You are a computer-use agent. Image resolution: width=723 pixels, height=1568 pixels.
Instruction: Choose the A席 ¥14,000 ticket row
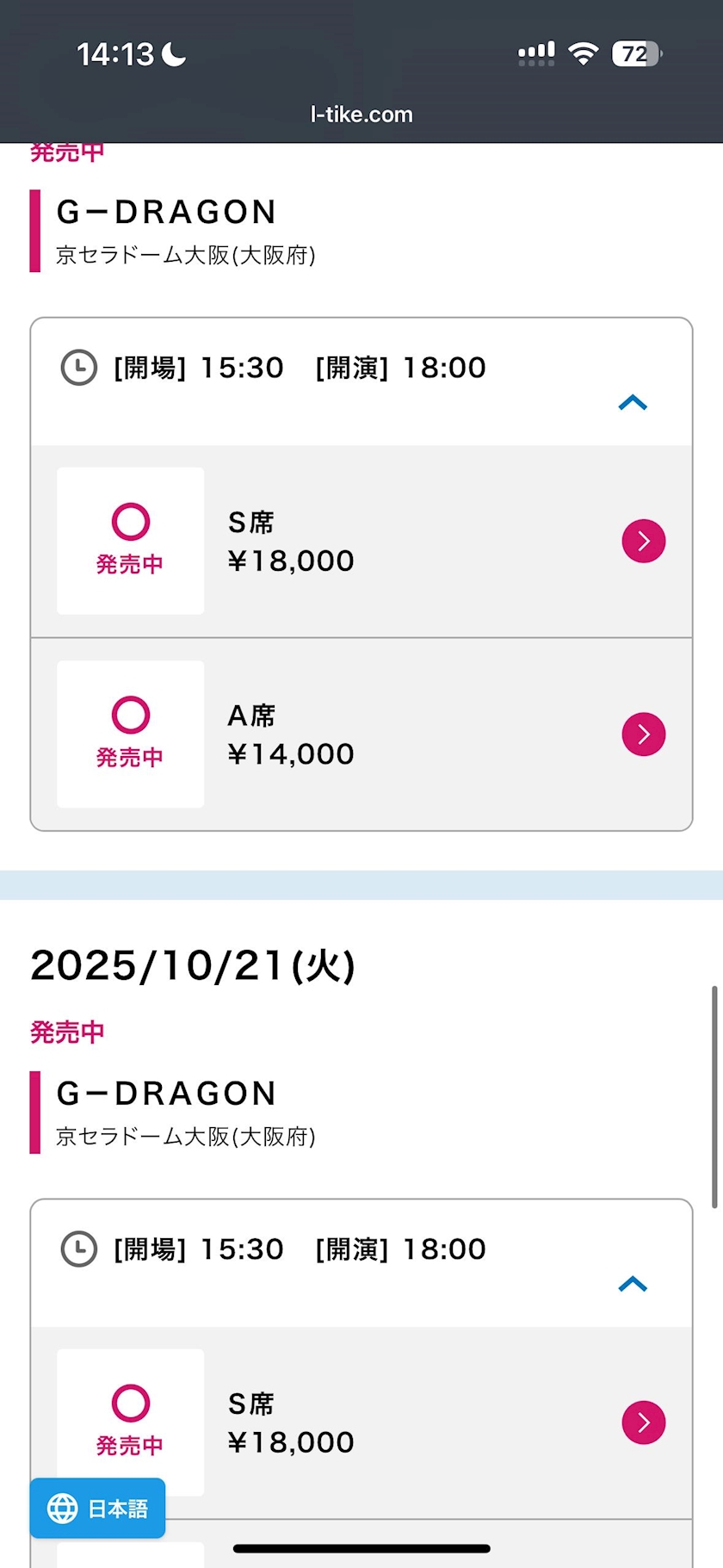tap(361, 734)
